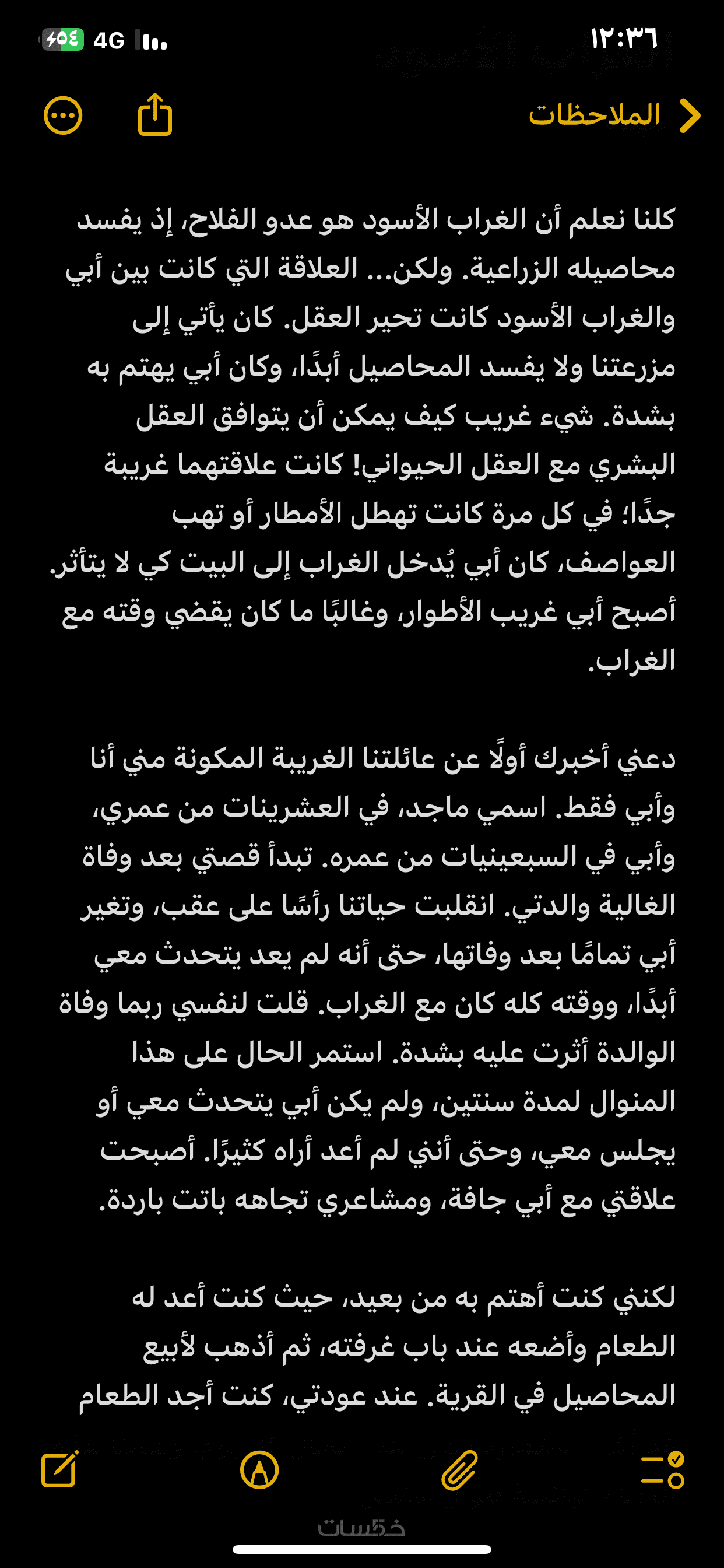Add an attachment with the paperclip
Image resolution: width=724 pixels, height=1568 pixels.
[460, 1471]
